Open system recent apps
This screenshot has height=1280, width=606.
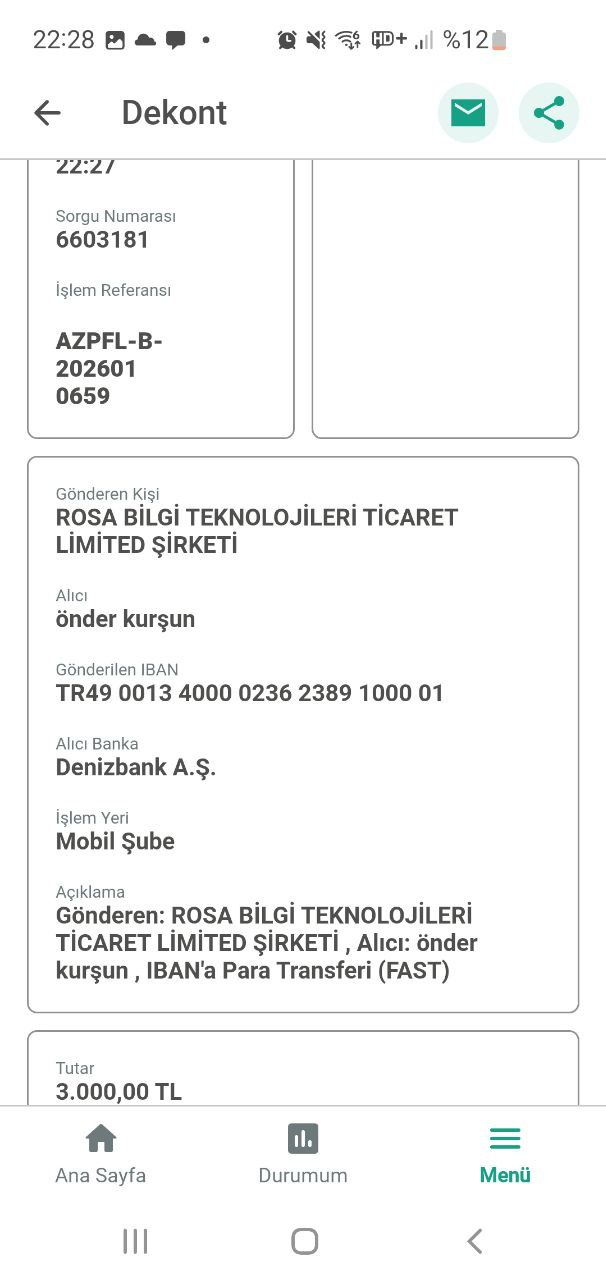click(x=135, y=1241)
